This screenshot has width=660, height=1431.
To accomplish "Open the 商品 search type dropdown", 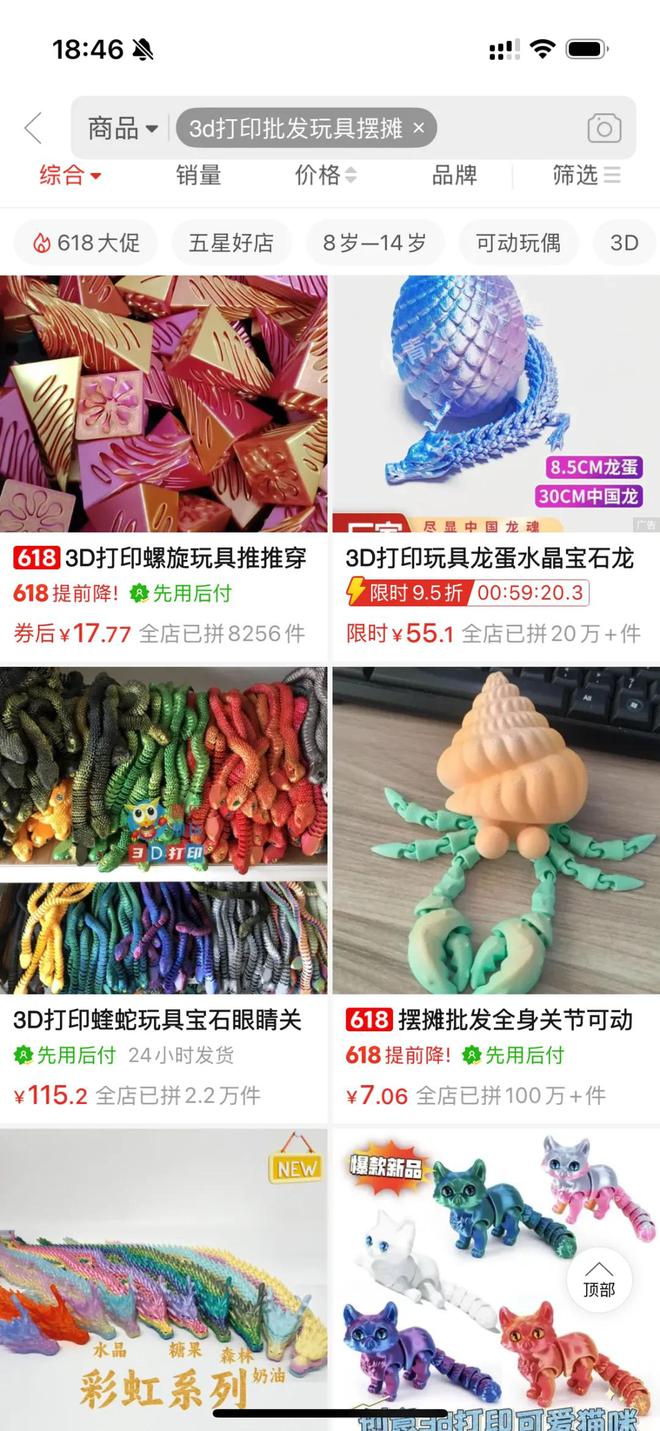I will 123,128.
